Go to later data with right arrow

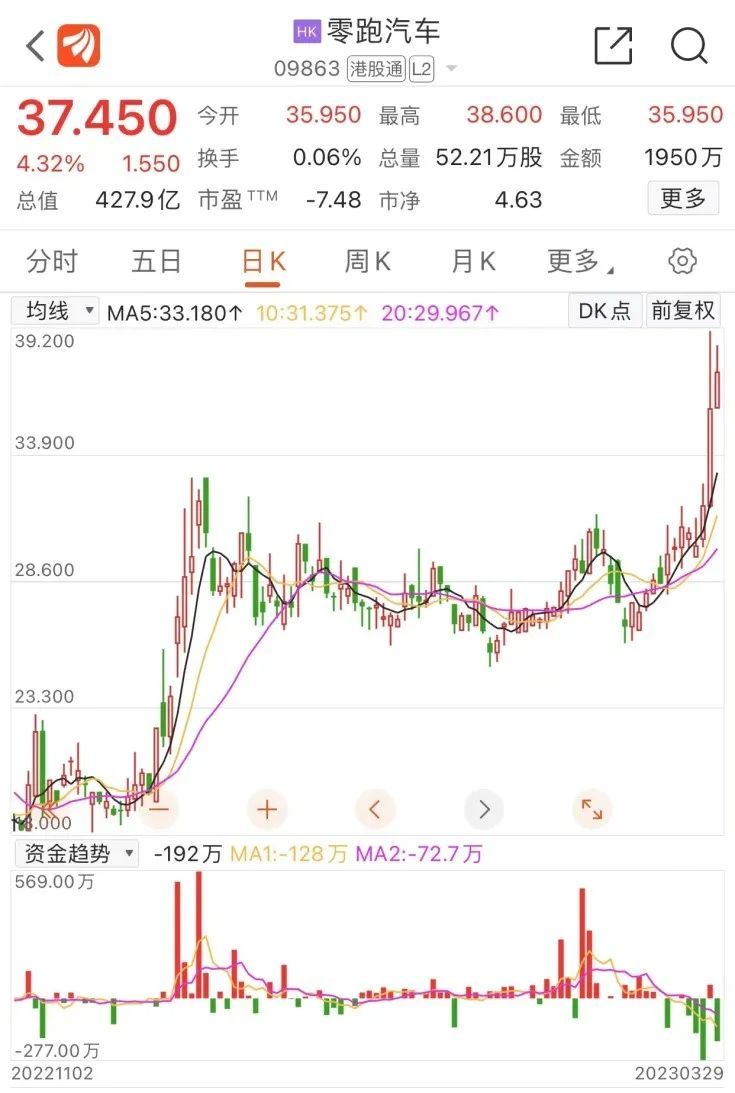483,810
